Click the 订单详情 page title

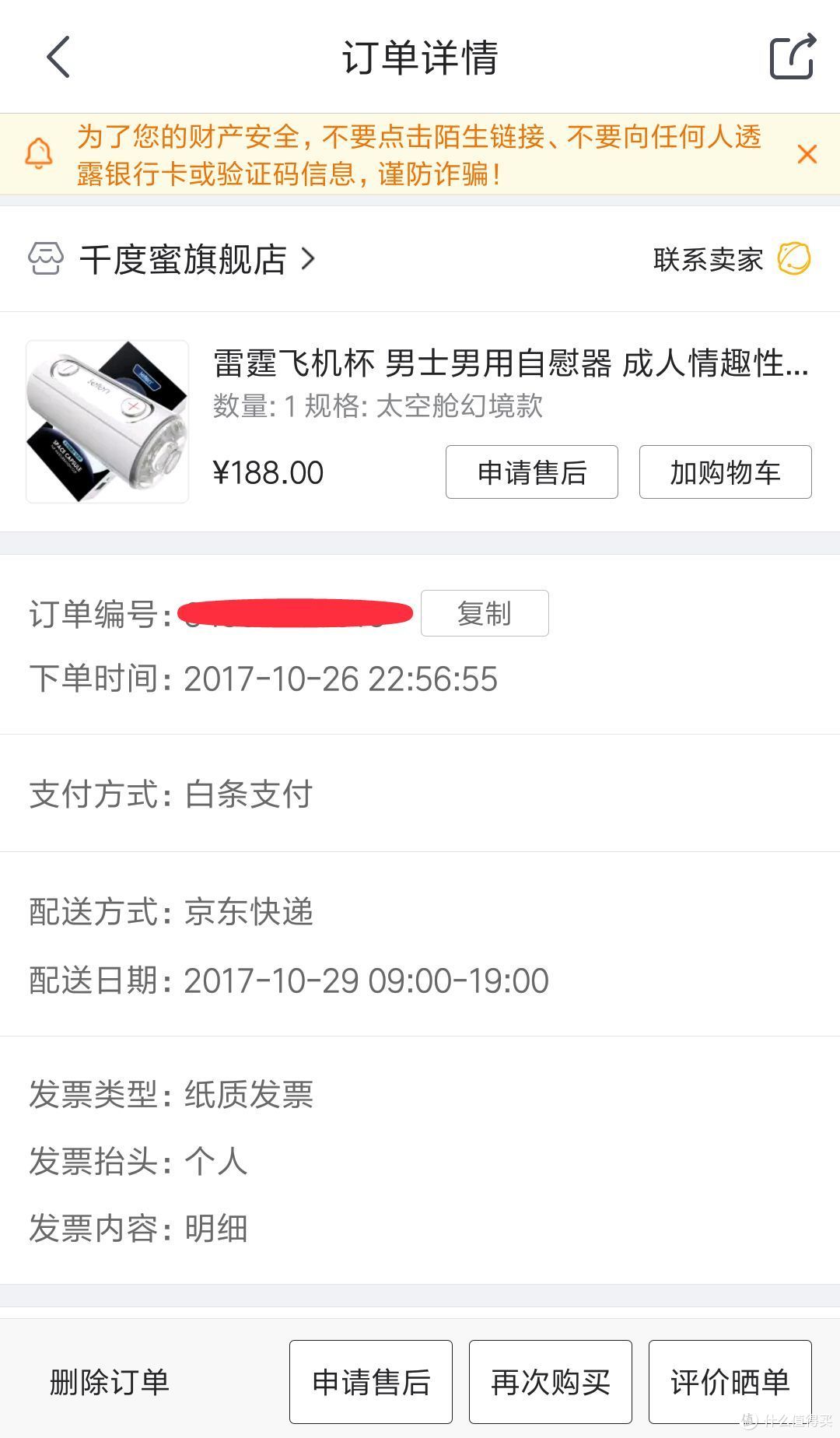[420, 58]
